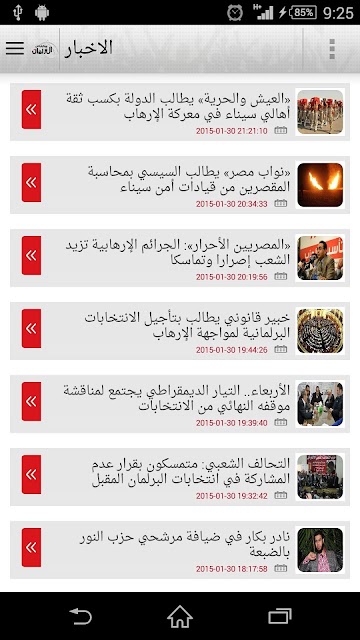Open the article dated 2015-01-30 18:17:58
This screenshot has width=360, height=640.
tap(180, 550)
